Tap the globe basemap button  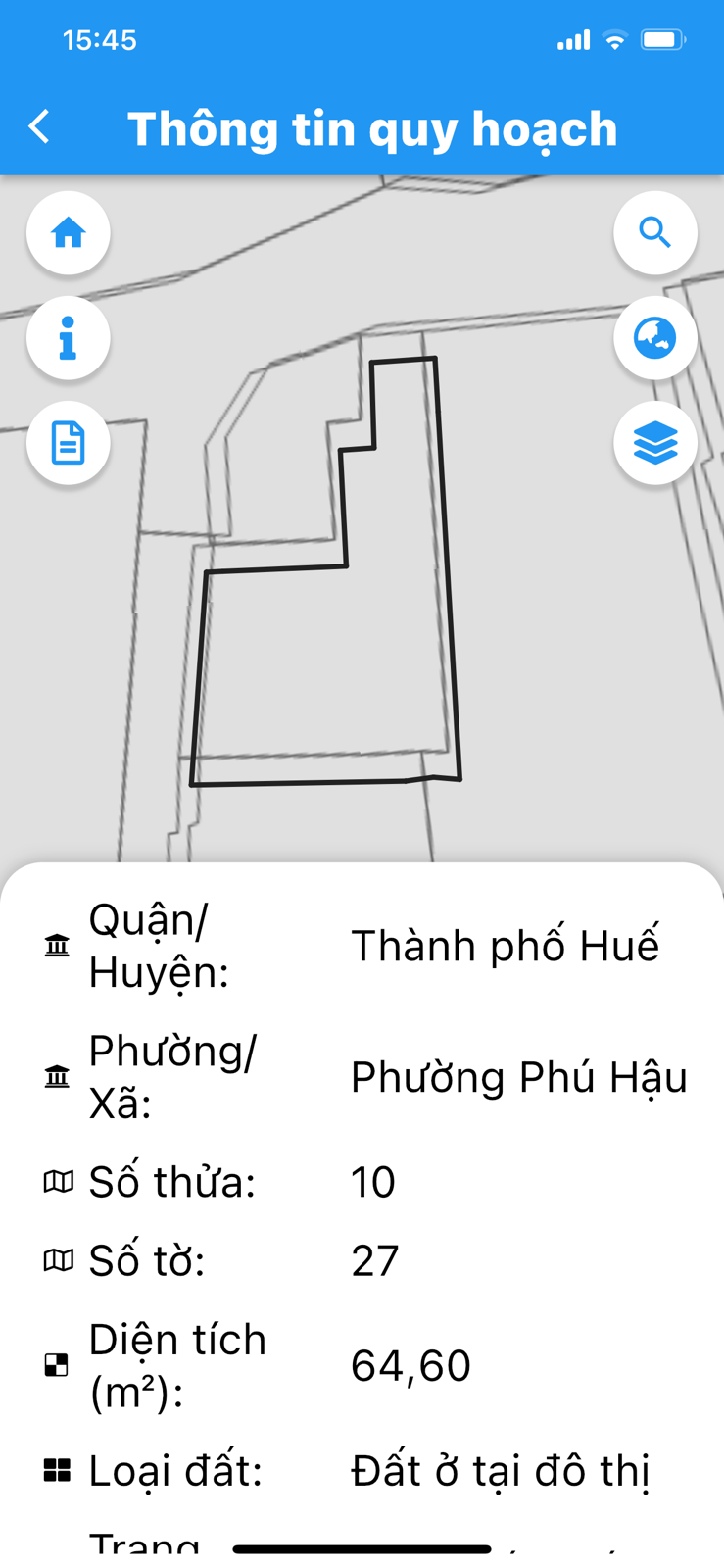[654, 338]
